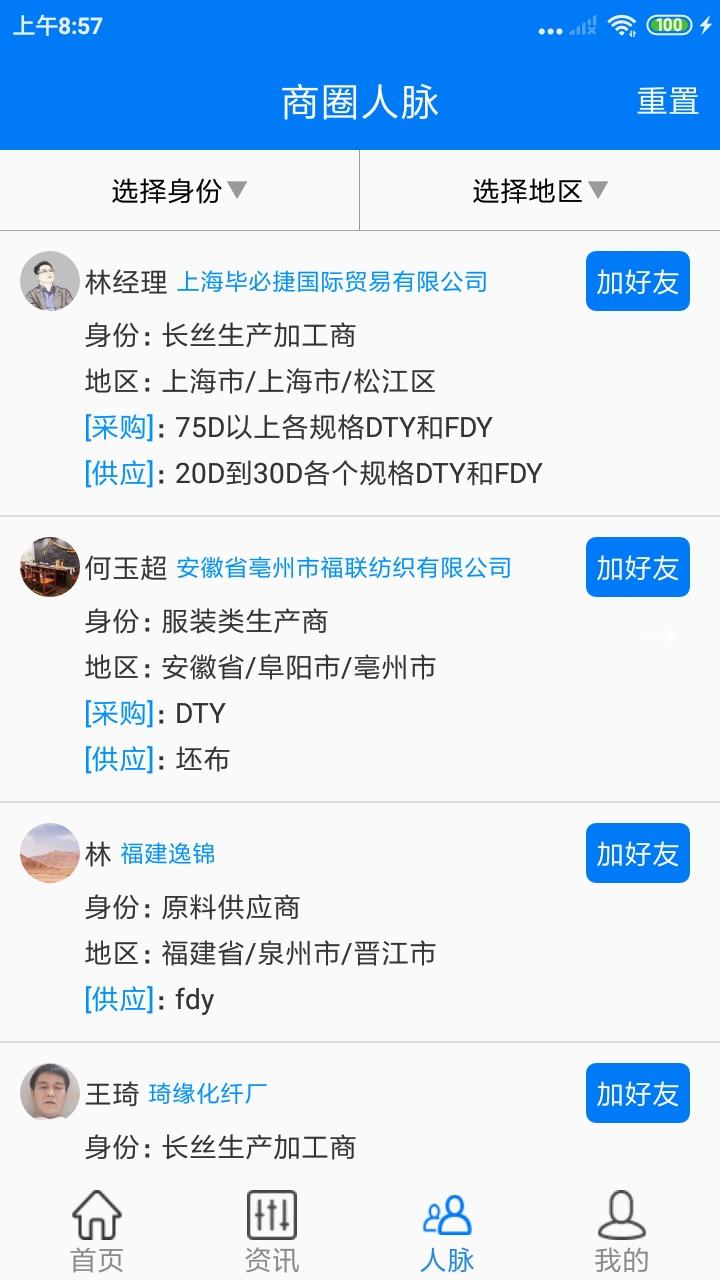View 林经理's profile avatar
720x1280 pixels.
click(50, 281)
